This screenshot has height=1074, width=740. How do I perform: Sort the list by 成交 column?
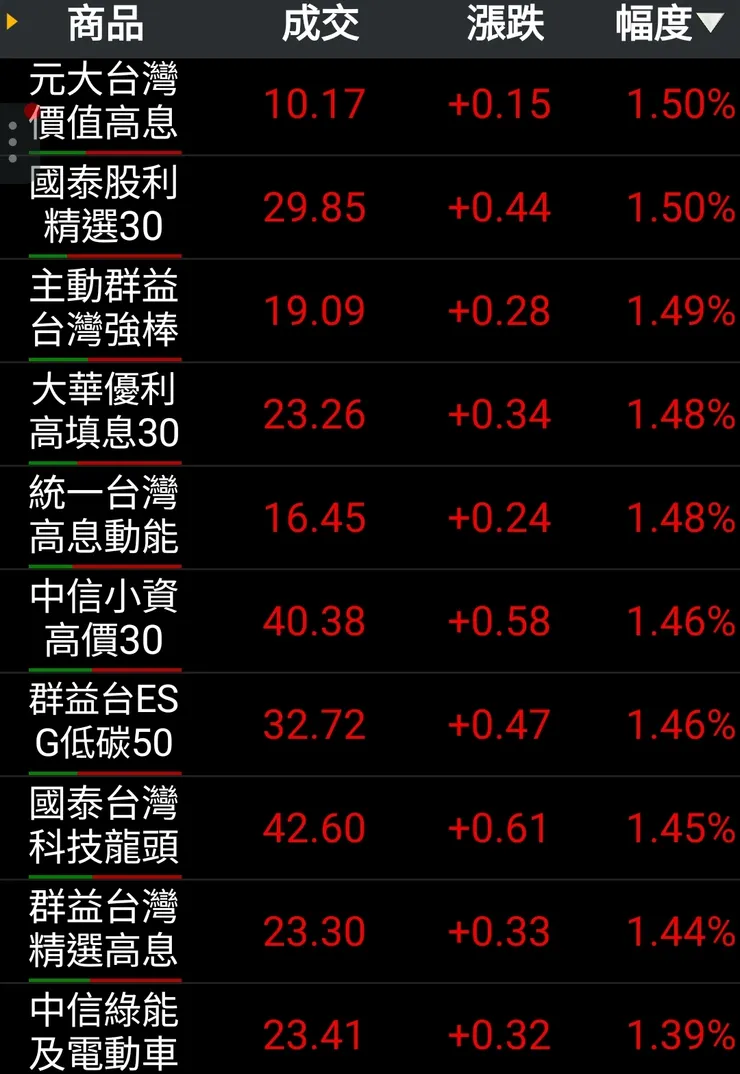320,25
